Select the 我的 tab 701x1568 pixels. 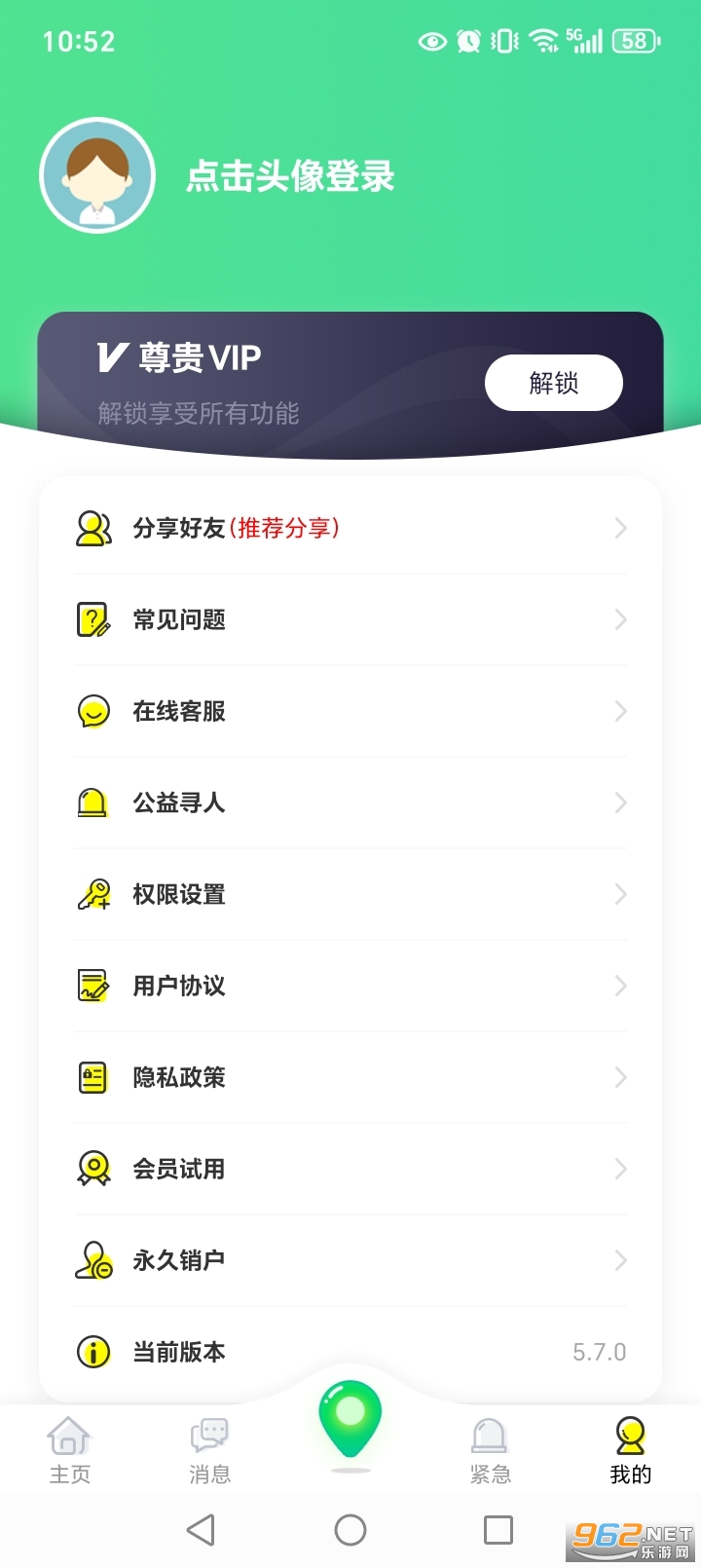[630, 1450]
